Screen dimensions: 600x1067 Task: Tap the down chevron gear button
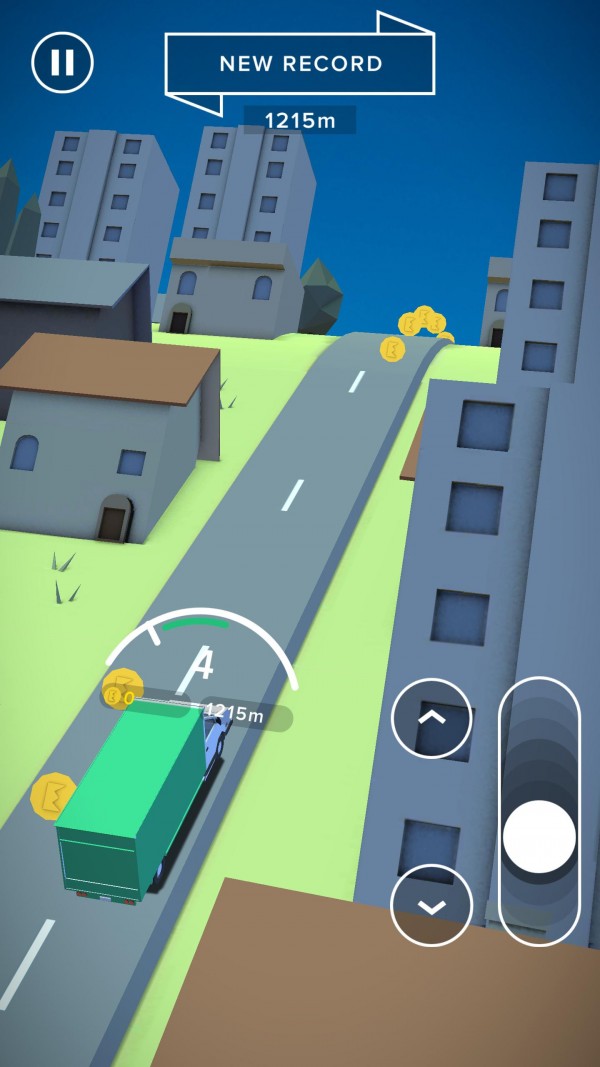(431, 905)
